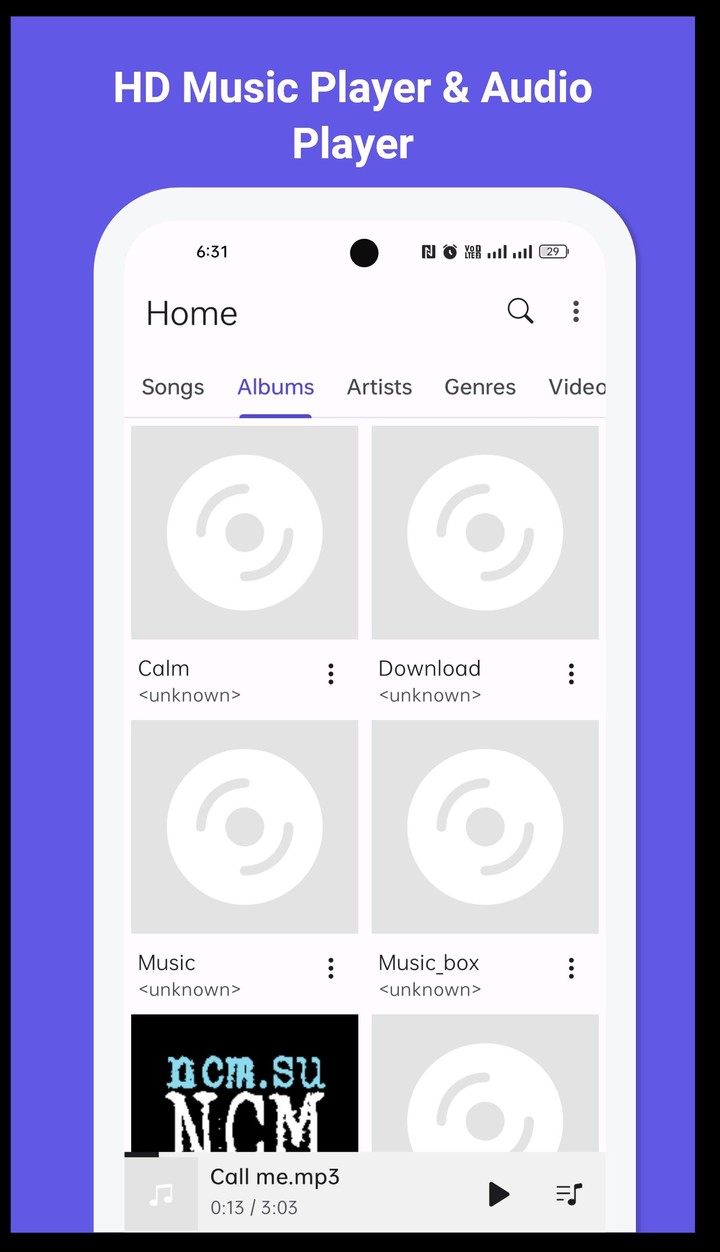Viewport: 720px width, 1252px height.
Task: Open the Calm album cover
Action: click(x=244, y=532)
